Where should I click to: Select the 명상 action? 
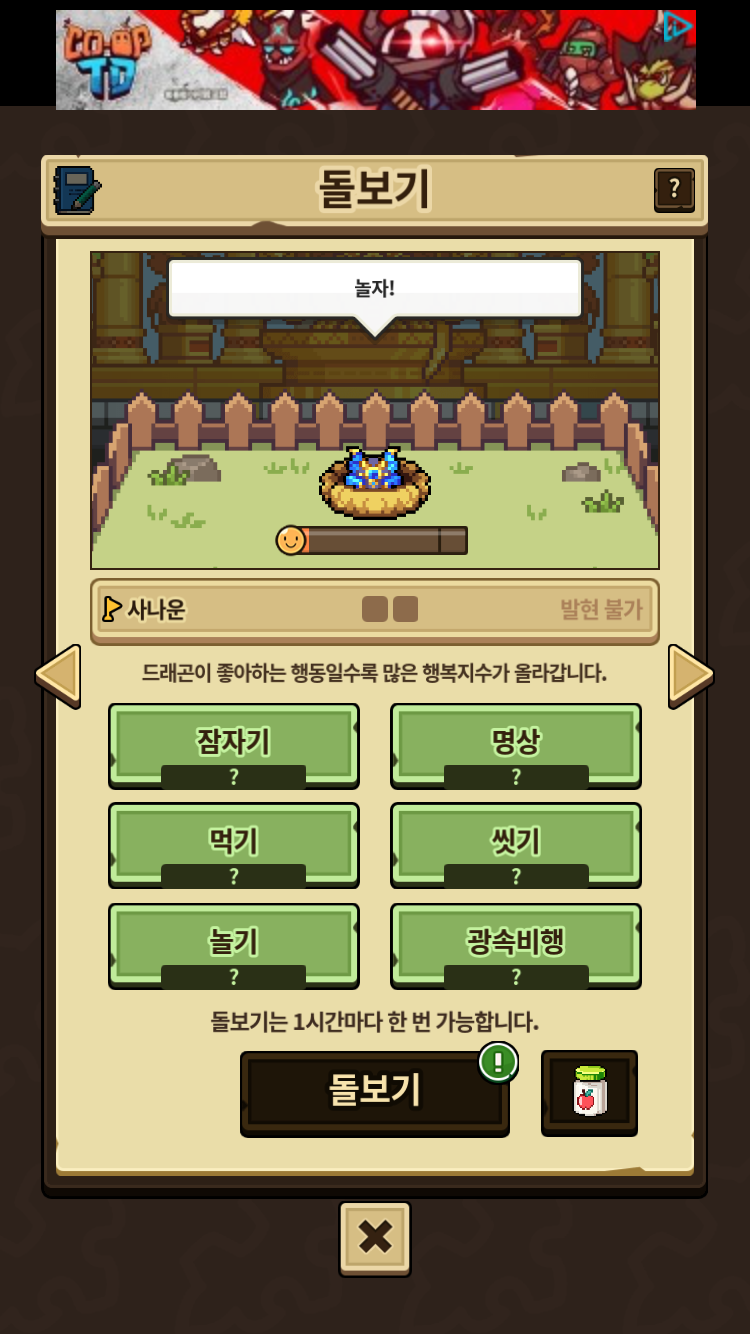coord(516,745)
